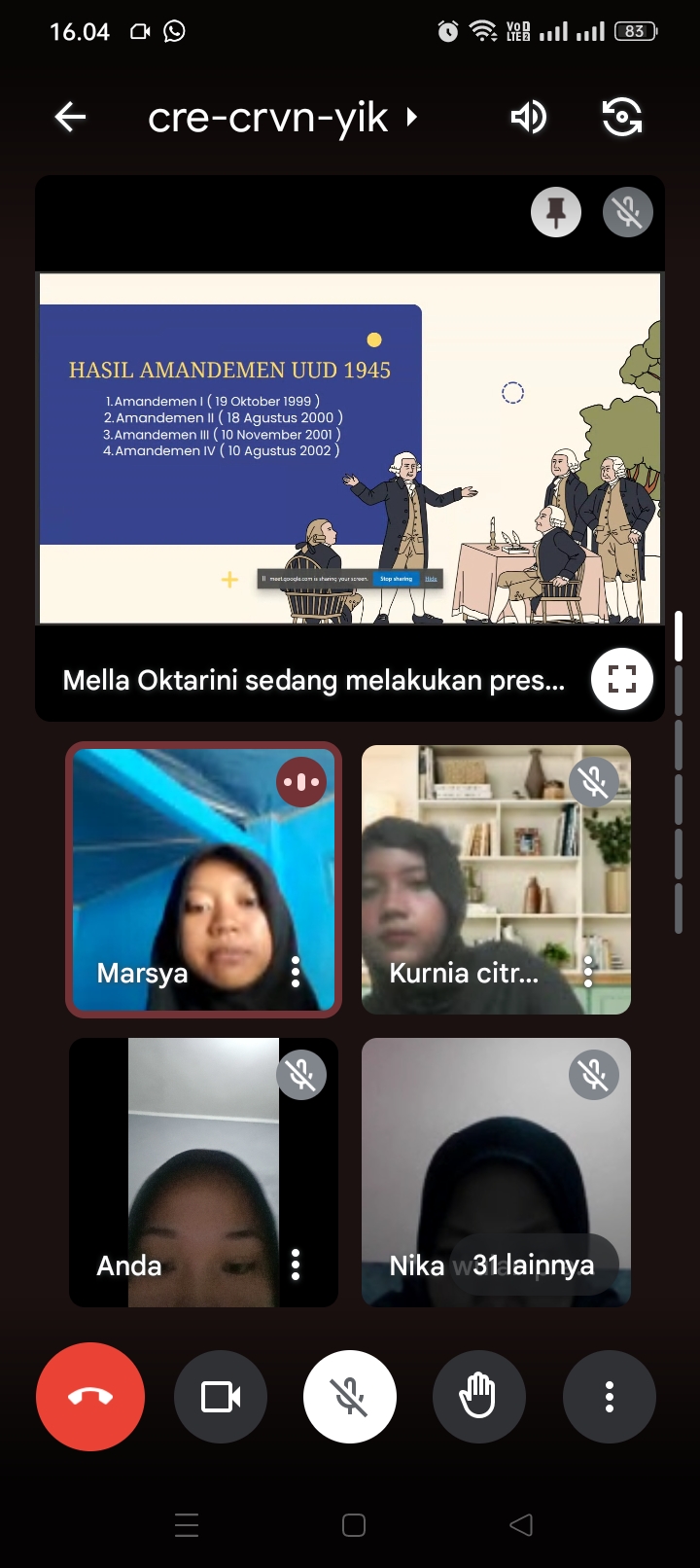Change the audio output speaker
This screenshot has width=700, height=1568.
tap(528, 118)
